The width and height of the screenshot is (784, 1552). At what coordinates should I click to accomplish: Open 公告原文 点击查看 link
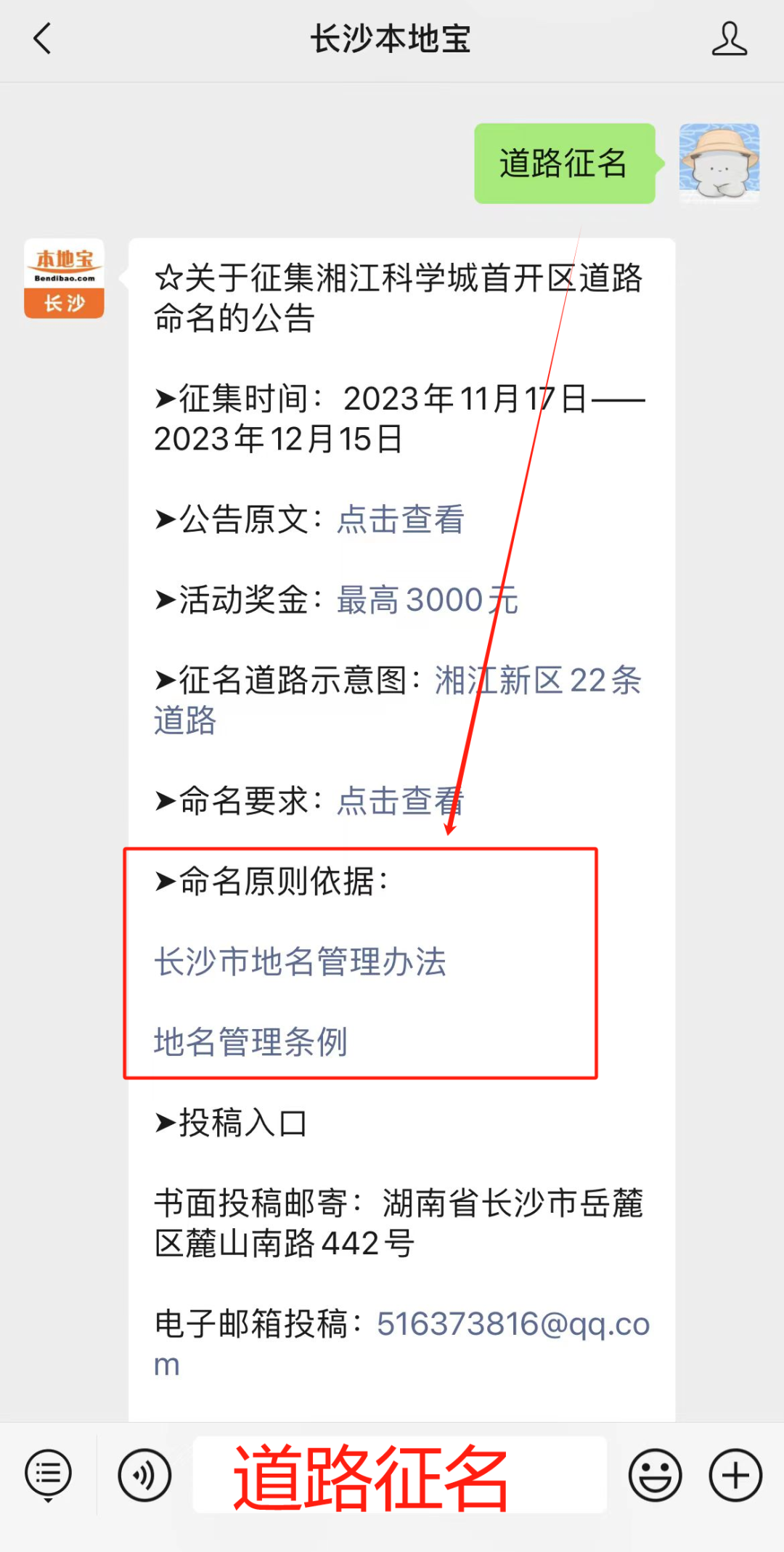pos(401,519)
